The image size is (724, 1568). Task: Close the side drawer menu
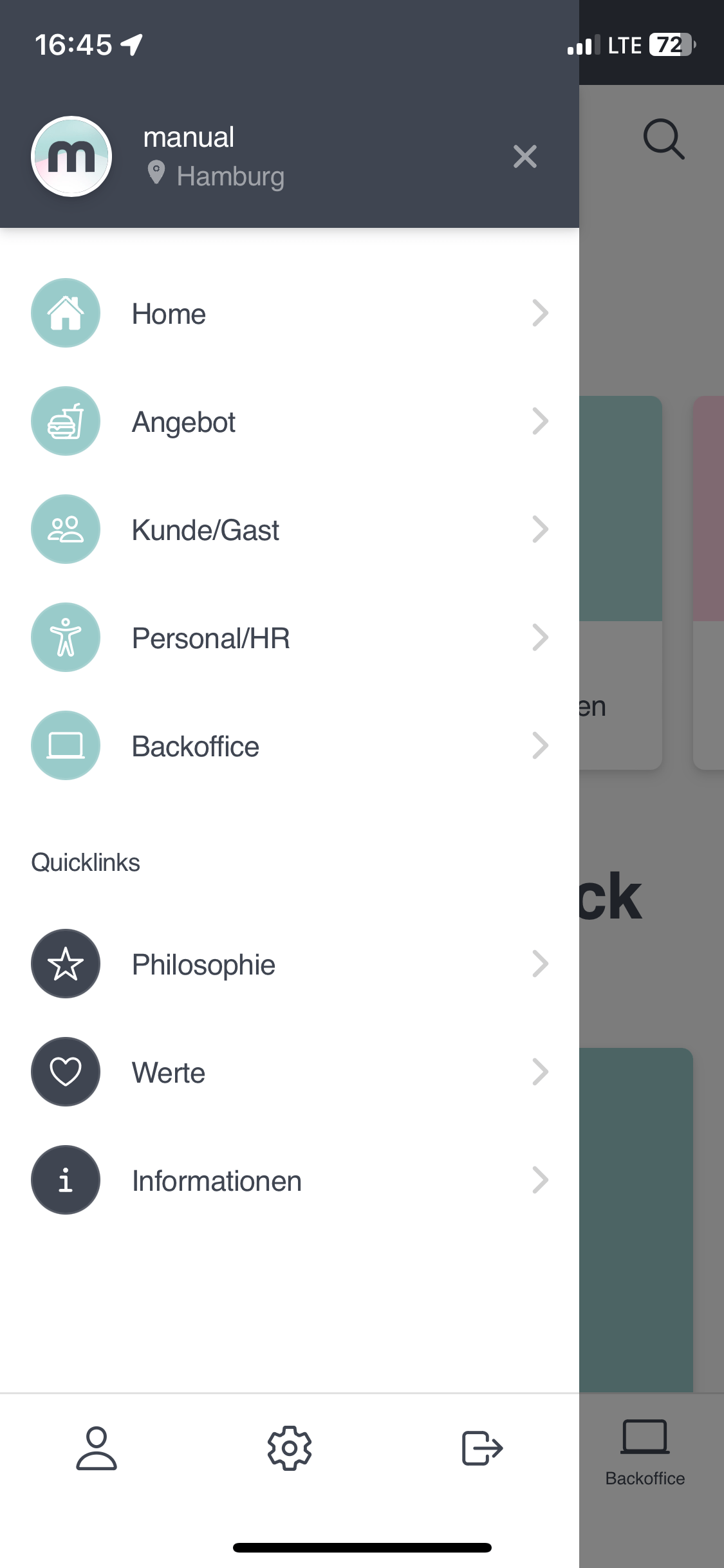click(524, 156)
